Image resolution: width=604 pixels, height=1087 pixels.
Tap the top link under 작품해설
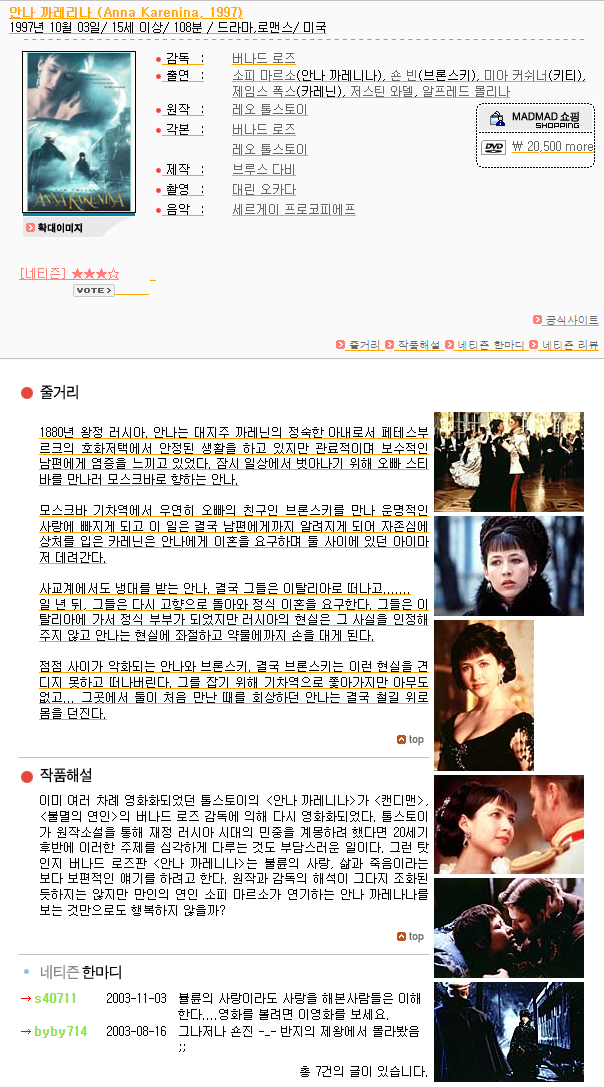pos(411,936)
